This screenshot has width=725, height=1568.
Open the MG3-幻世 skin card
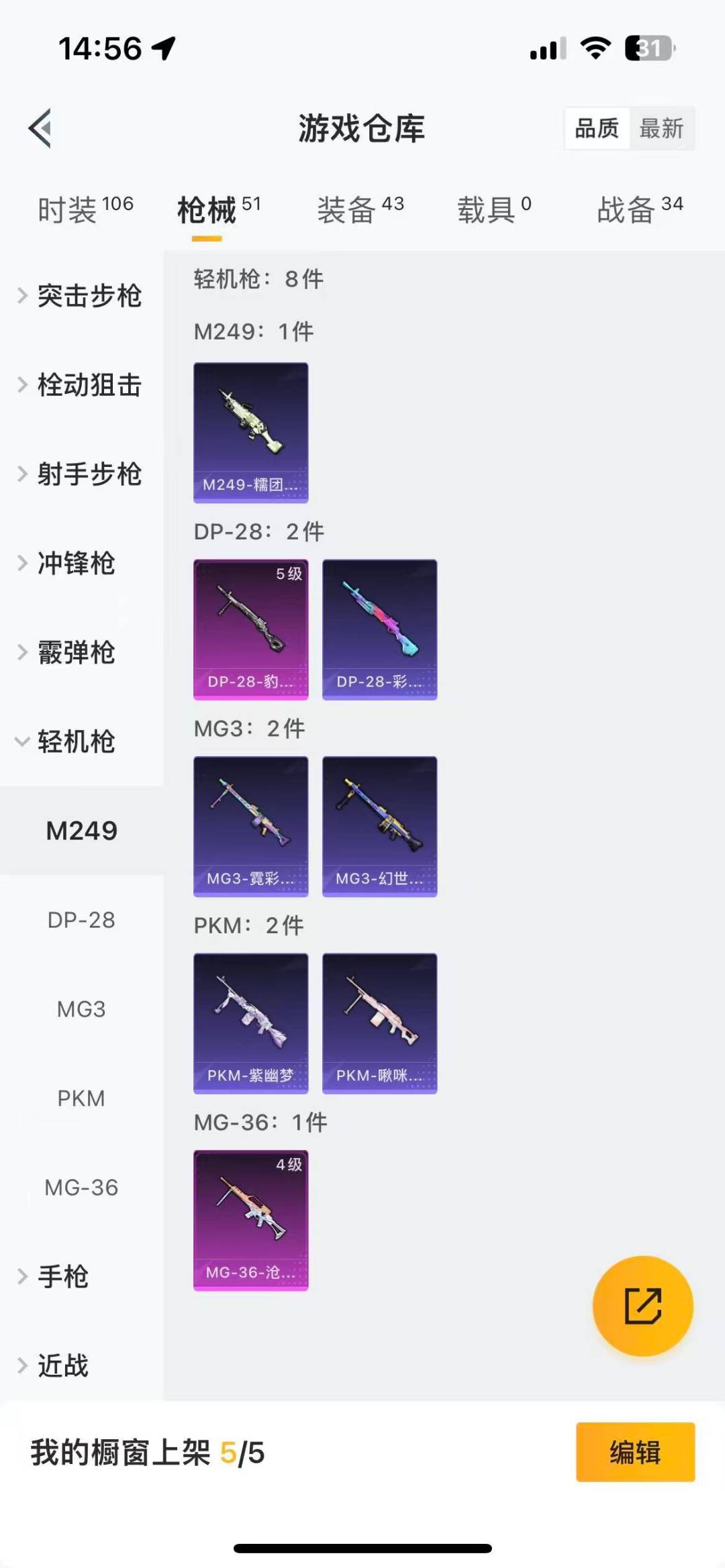(380, 827)
